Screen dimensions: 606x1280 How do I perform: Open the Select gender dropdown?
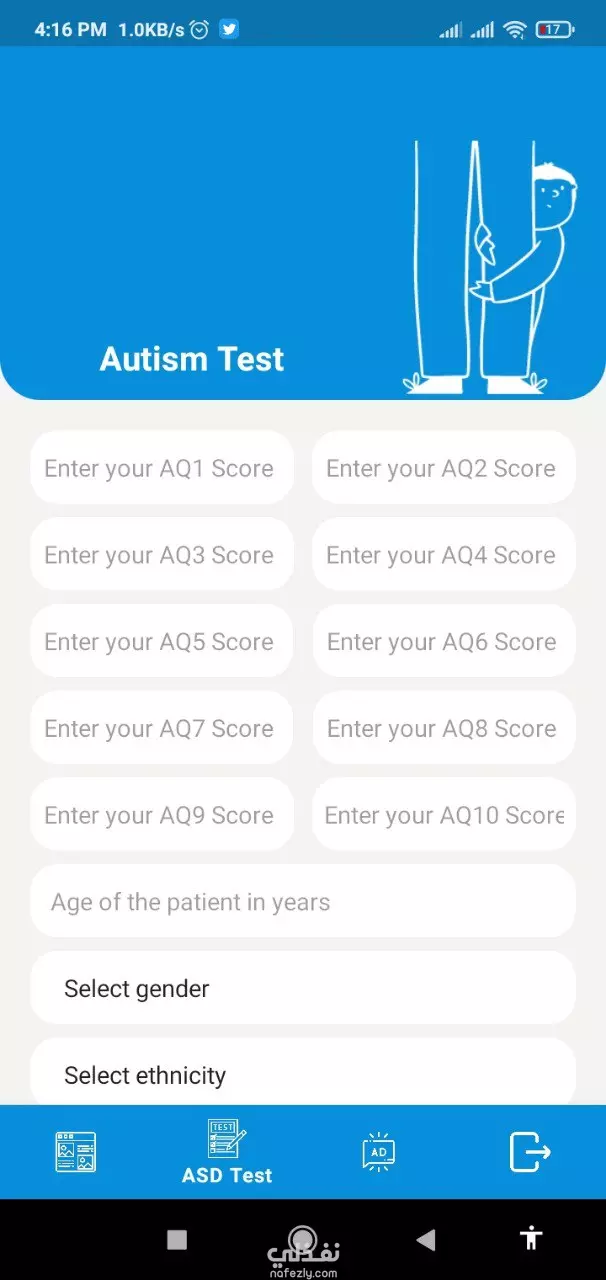coord(303,988)
